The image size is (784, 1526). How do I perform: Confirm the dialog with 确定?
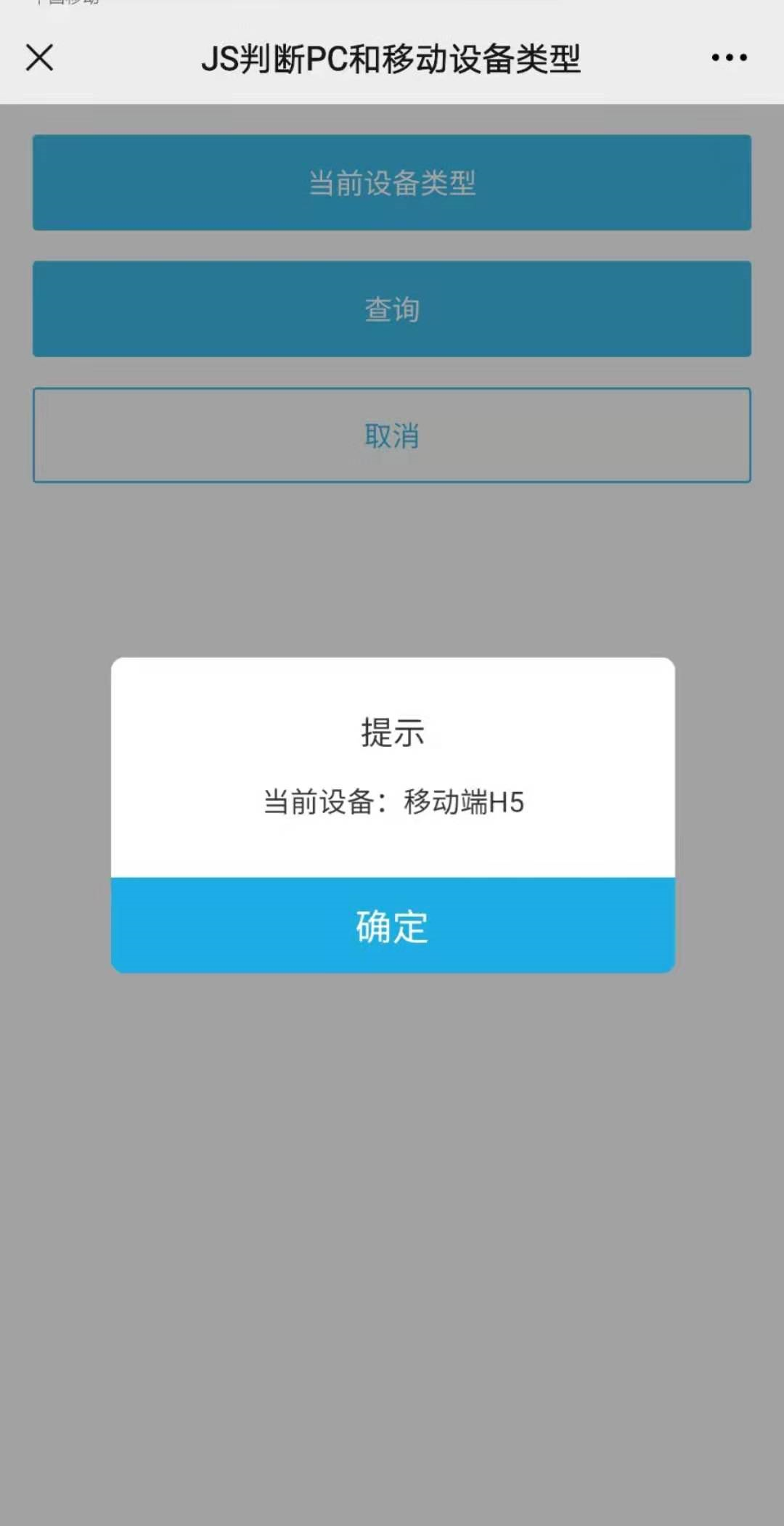tap(392, 926)
